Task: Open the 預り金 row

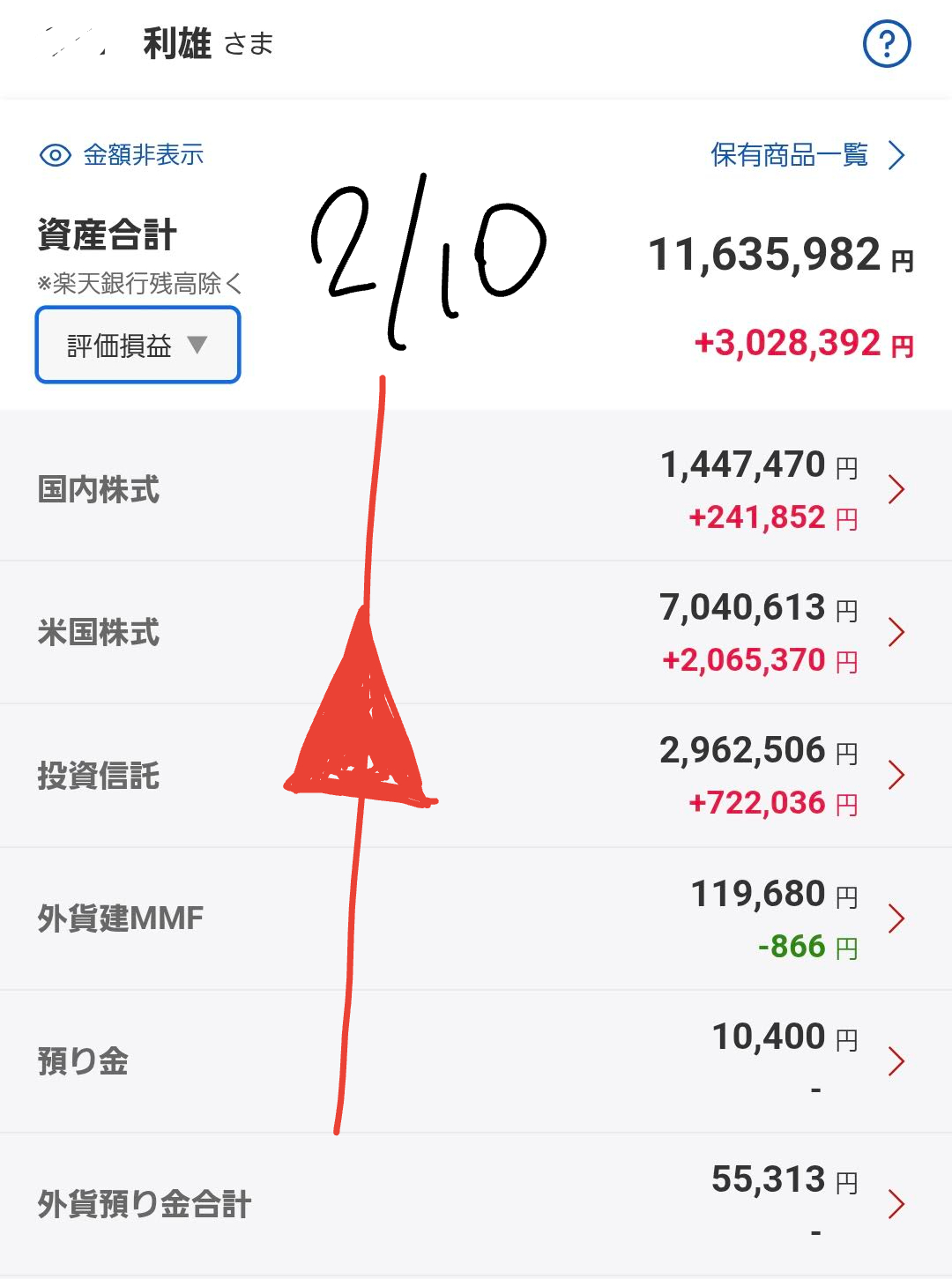Action: click(476, 1061)
